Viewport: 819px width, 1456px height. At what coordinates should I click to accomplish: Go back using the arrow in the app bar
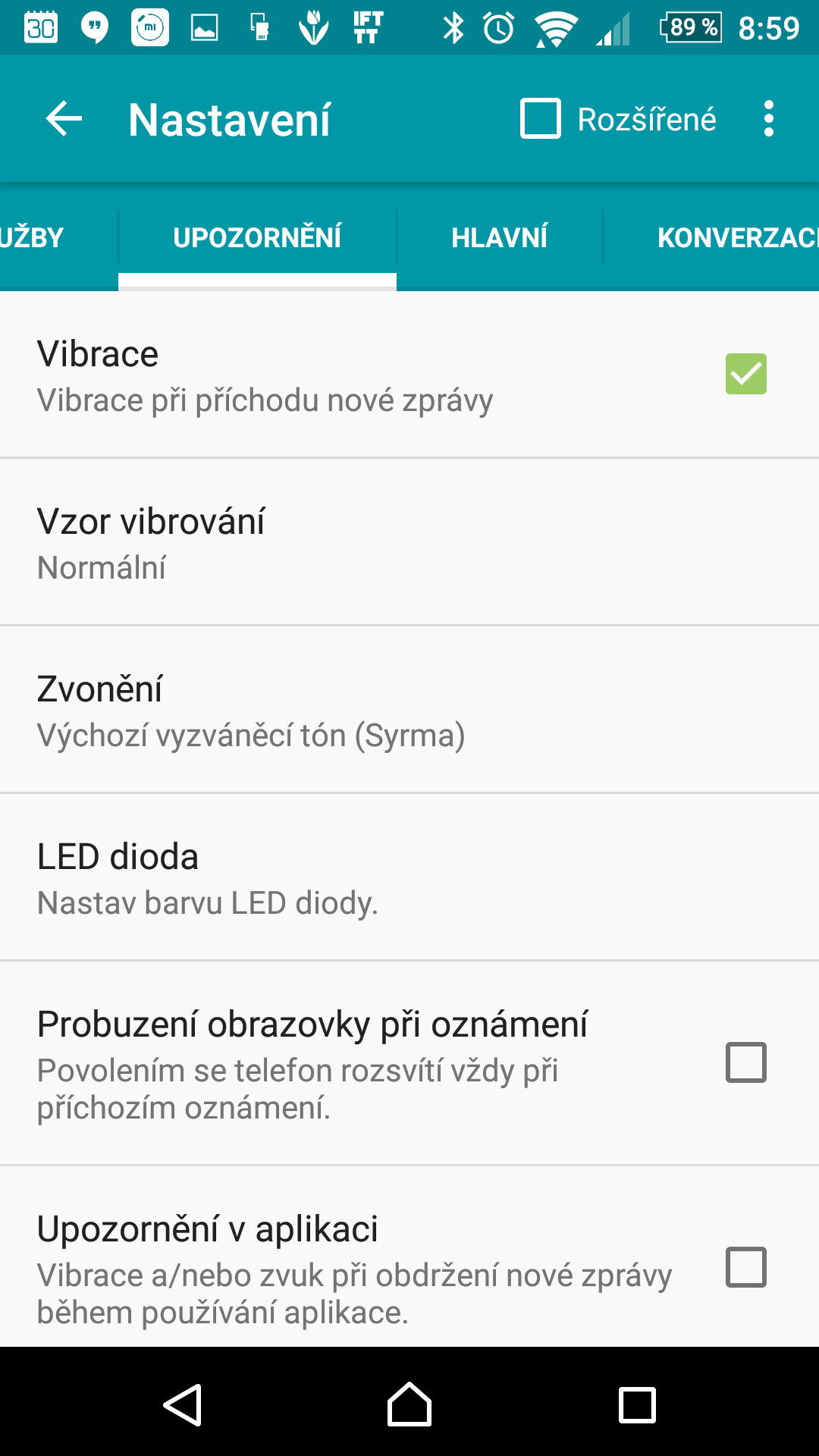(64, 119)
